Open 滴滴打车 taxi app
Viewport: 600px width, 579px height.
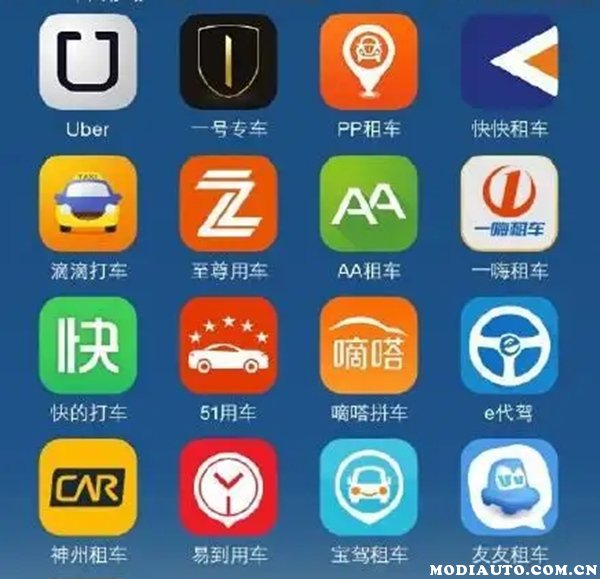[87, 203]
